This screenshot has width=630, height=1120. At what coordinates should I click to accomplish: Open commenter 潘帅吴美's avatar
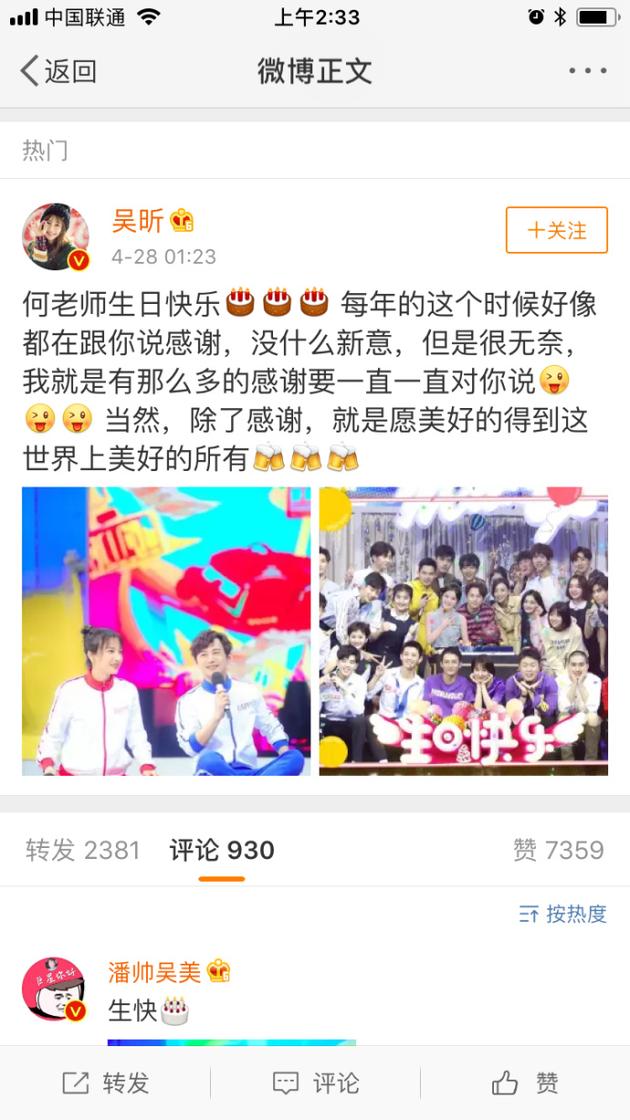click(x=53, y=988)
